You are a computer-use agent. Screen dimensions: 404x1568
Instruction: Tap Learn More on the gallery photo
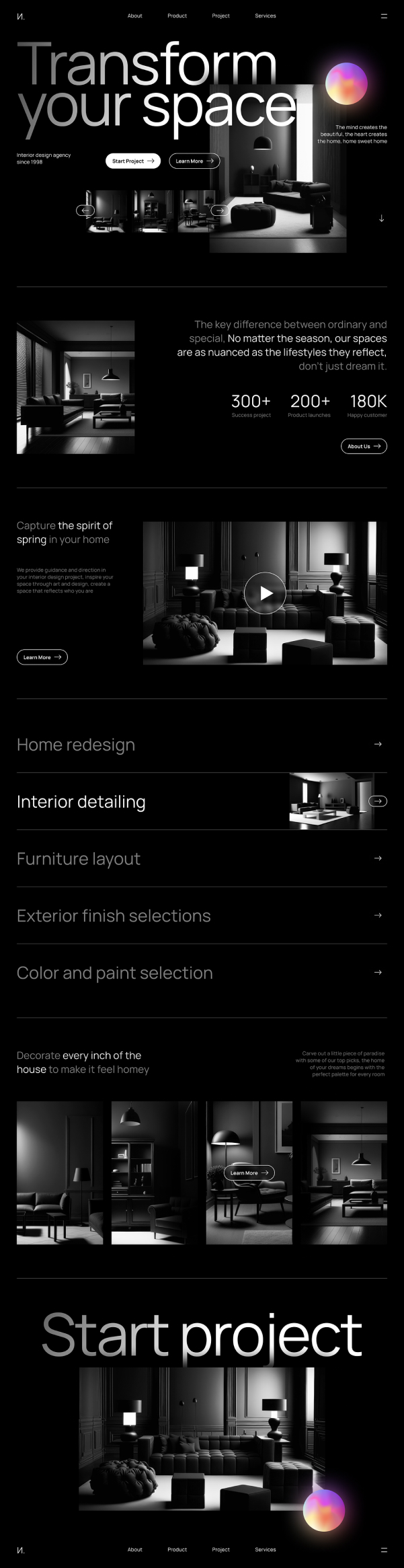[x=249, y=1172]
